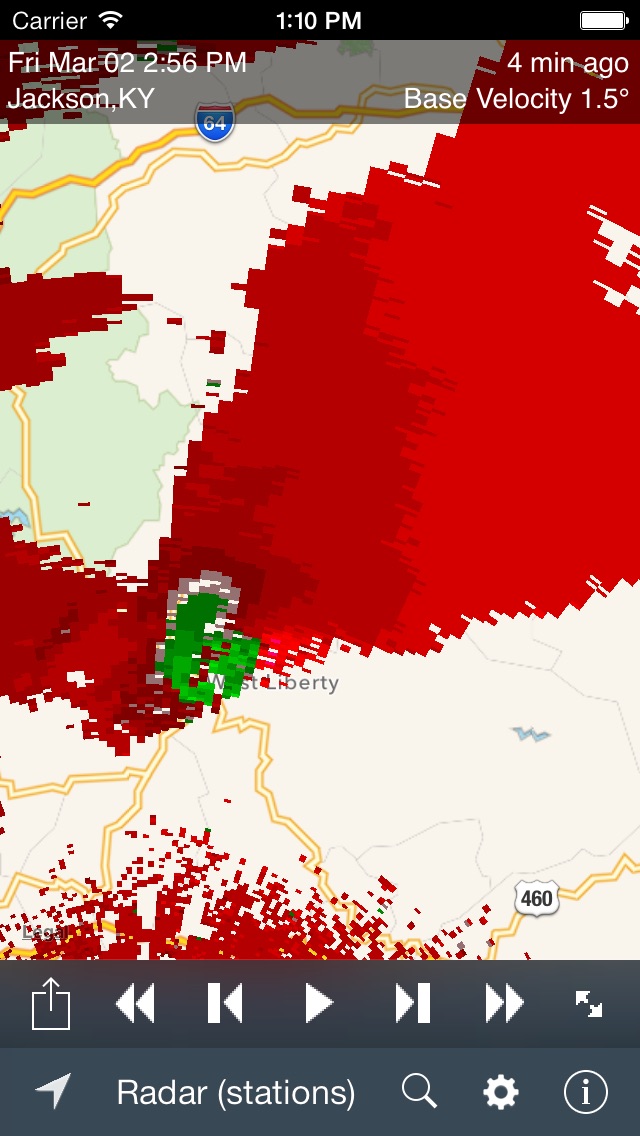The height and width of the screenshot is (1136, 640).
Task: Play the radar loop animation
Action: 318,1003
